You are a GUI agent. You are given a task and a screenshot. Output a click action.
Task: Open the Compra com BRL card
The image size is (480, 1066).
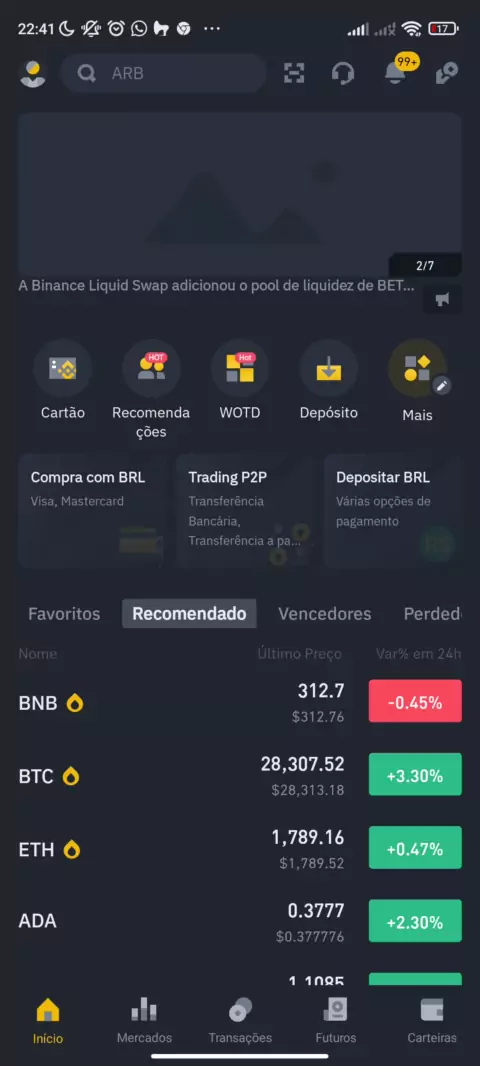pos(92,511)
